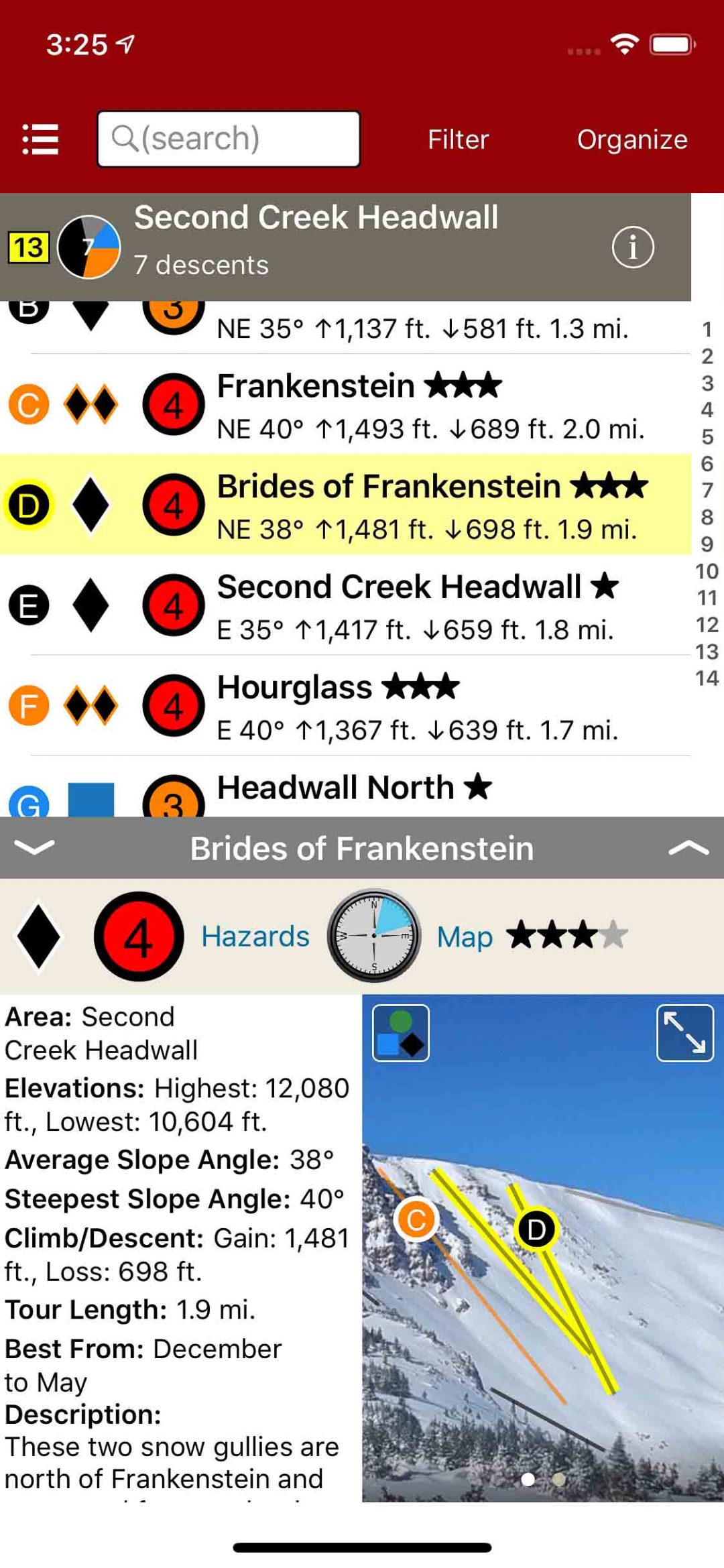Jump to index number 10
This screenshot has width=724, height=1568.
tap(707, 571)
